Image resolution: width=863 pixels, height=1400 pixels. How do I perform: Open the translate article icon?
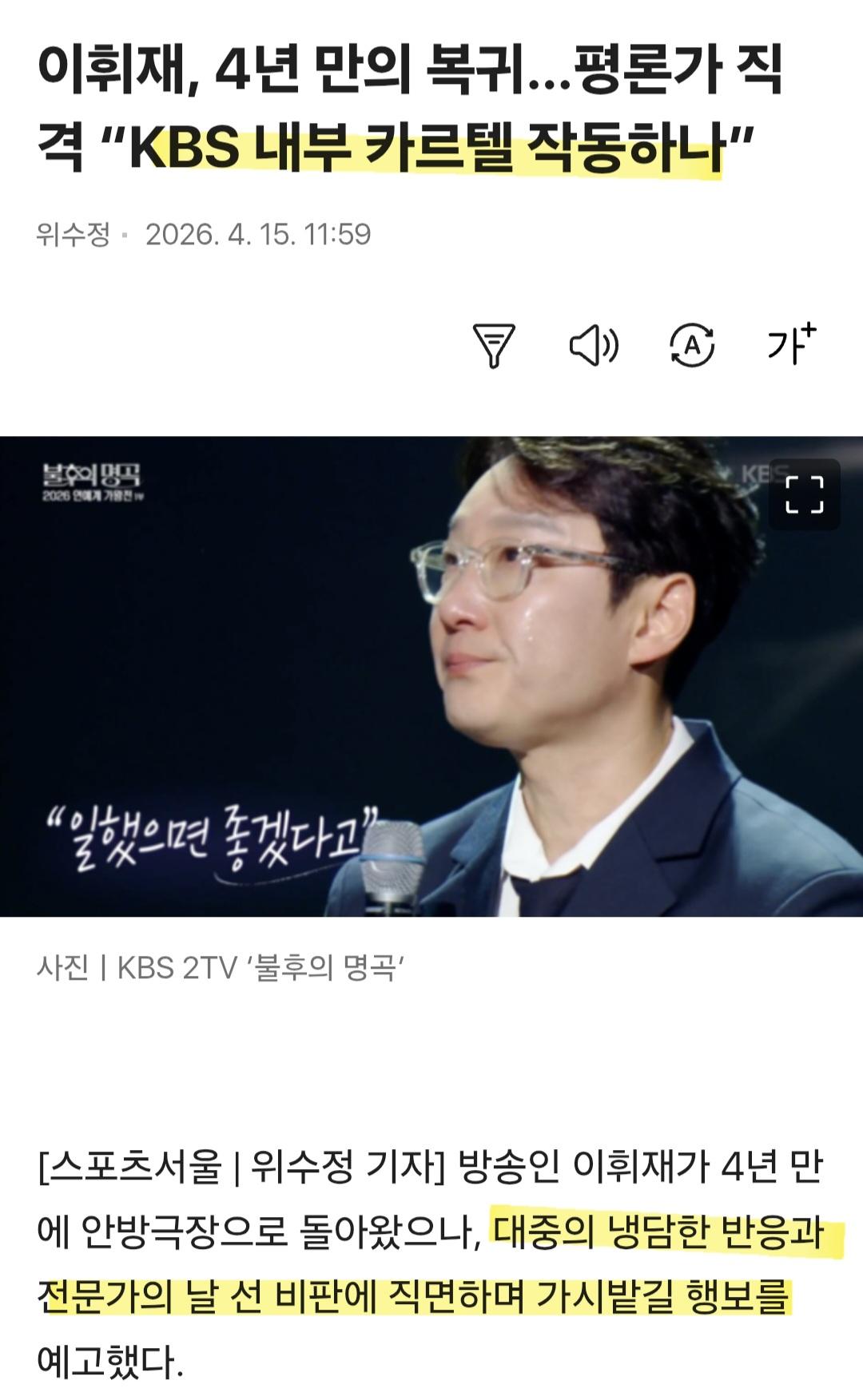pyautogui.click(x=691, y=345)
